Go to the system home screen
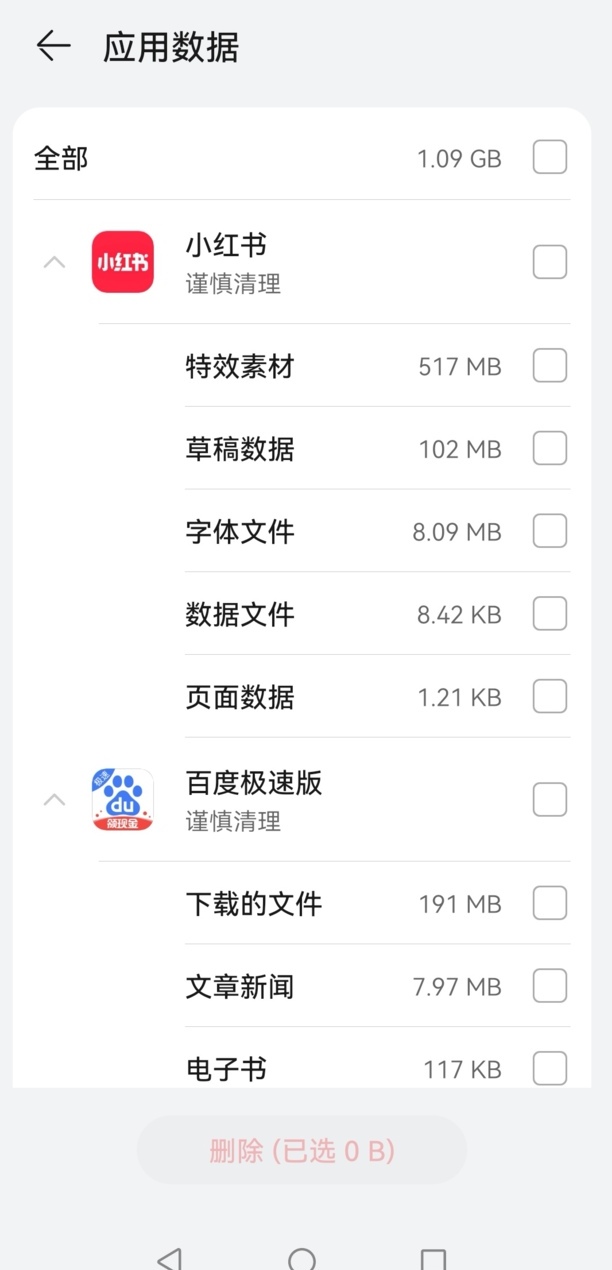Viewport: 612px width, 1270px height. (302, 1258)
